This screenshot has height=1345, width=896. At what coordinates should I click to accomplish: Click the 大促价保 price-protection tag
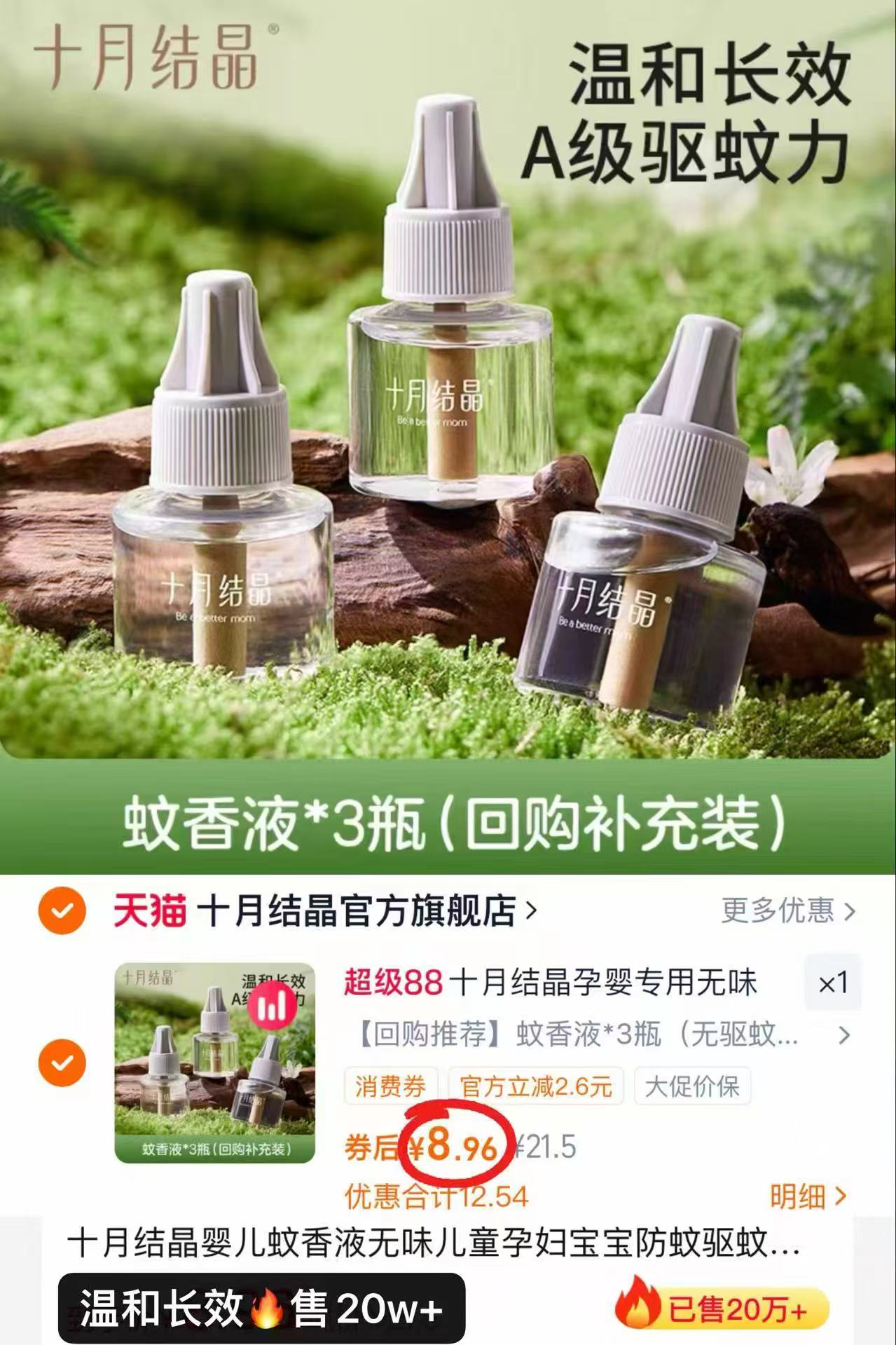tap(694, 1086)
